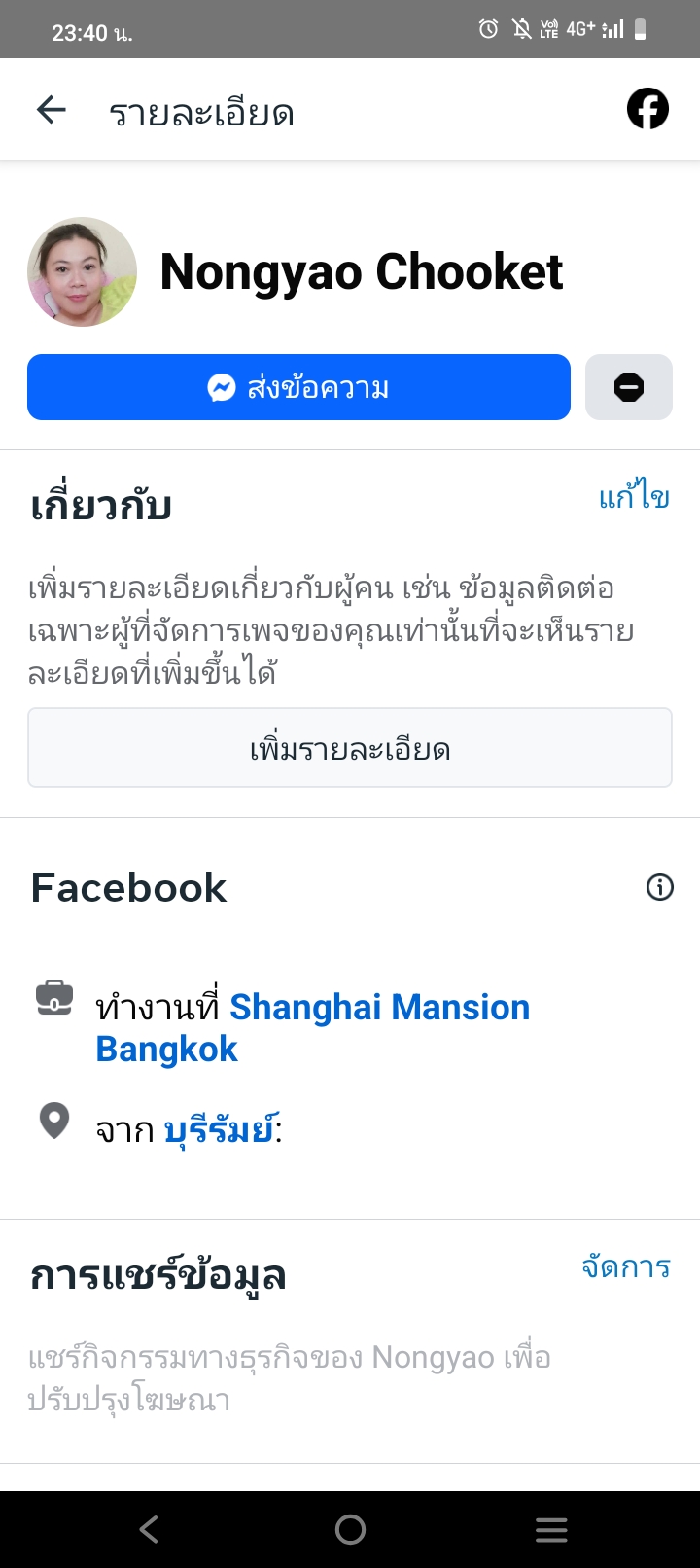Open the recent apps view

[551, 1530]
